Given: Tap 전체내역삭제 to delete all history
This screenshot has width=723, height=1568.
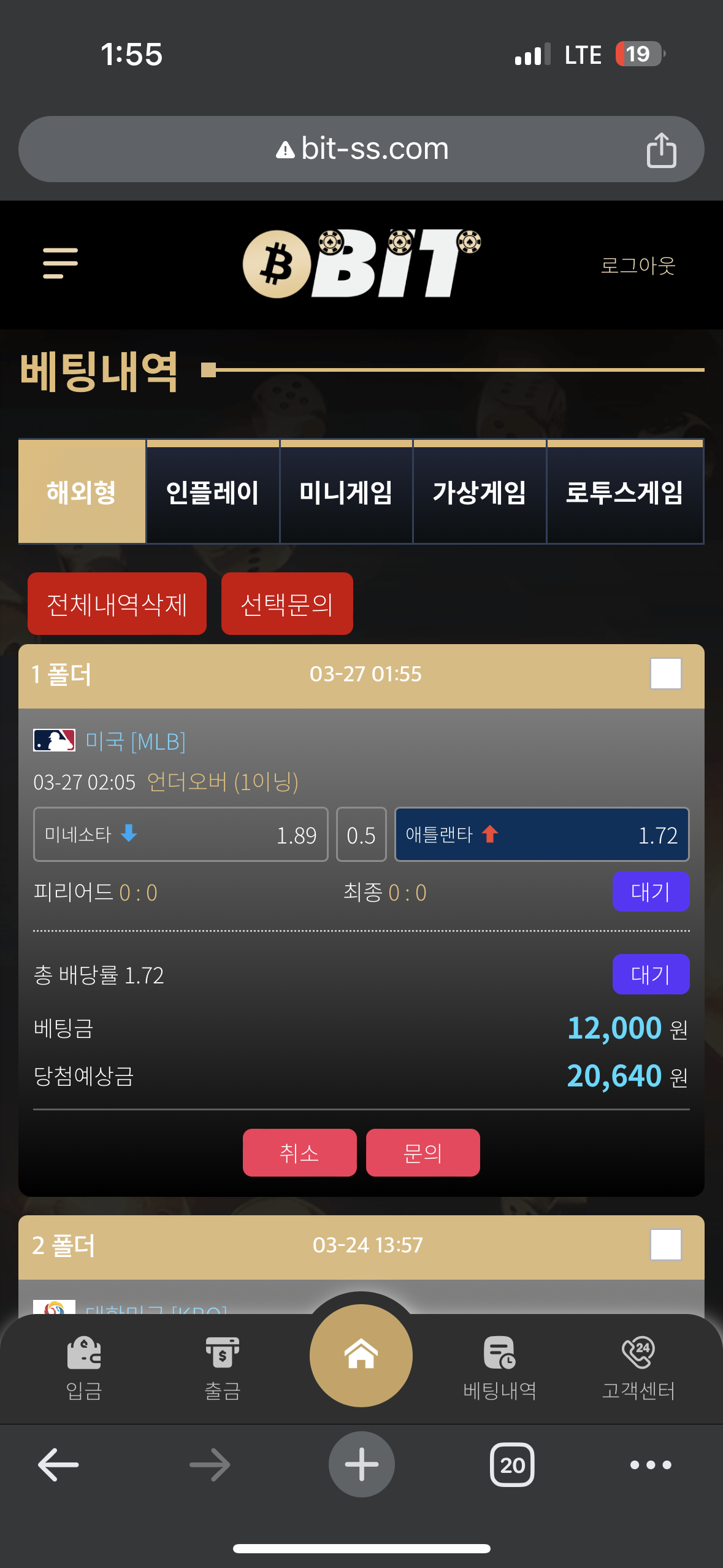Looking at the screenshot, I should (117, 604).
